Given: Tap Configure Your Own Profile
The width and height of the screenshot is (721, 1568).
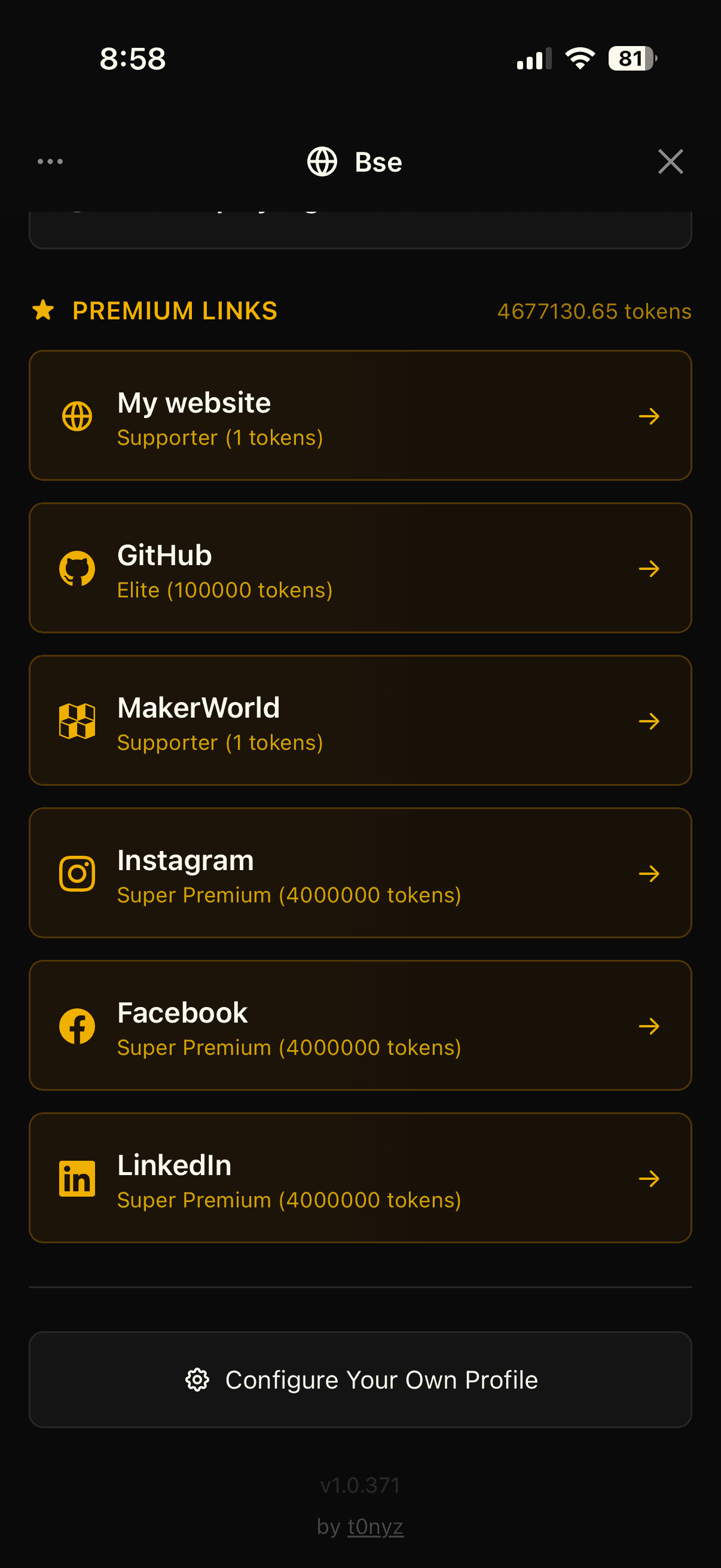Looking at the screenshot, I should [x=360, y=1380].
